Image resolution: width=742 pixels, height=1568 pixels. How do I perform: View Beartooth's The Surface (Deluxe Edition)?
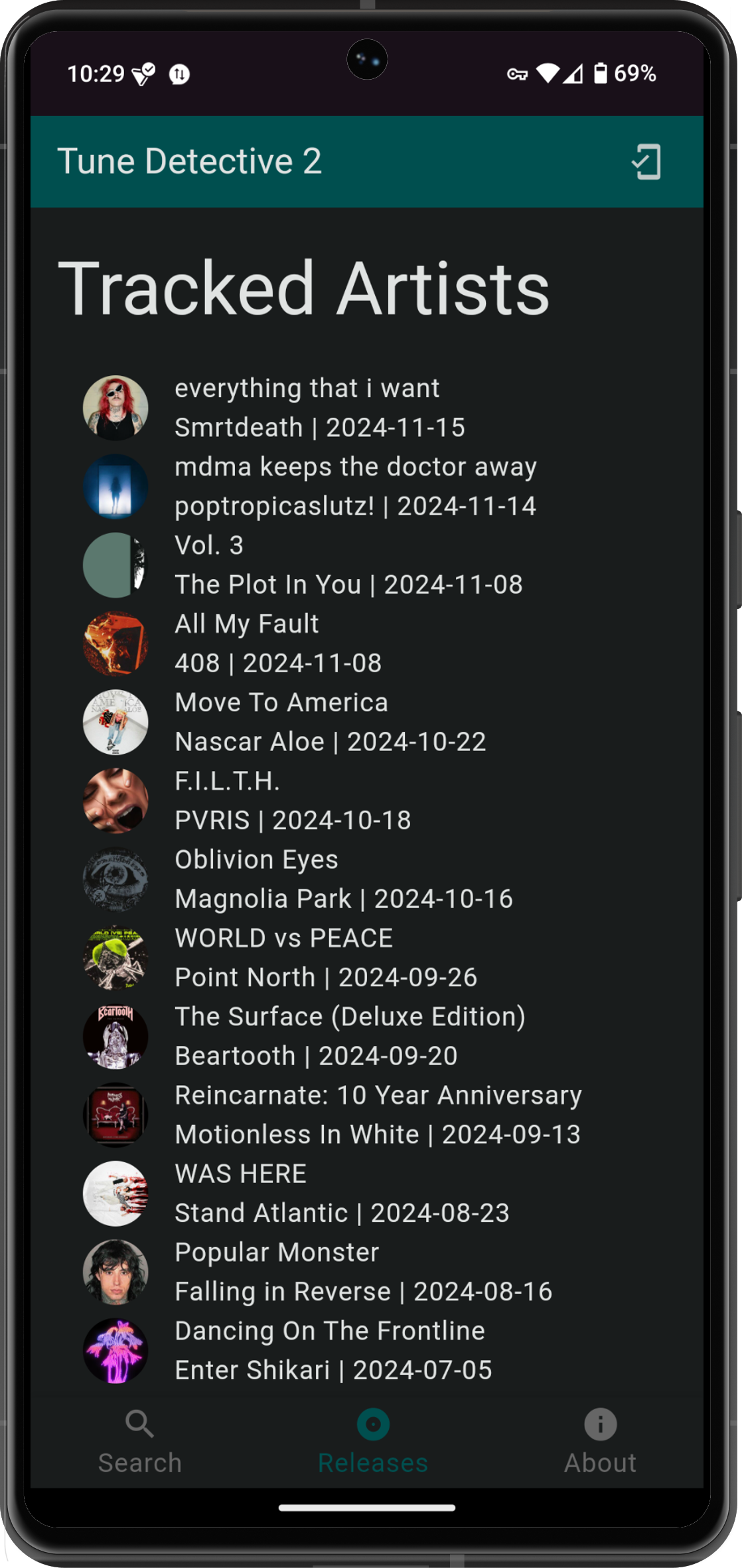coord(350,1036)
